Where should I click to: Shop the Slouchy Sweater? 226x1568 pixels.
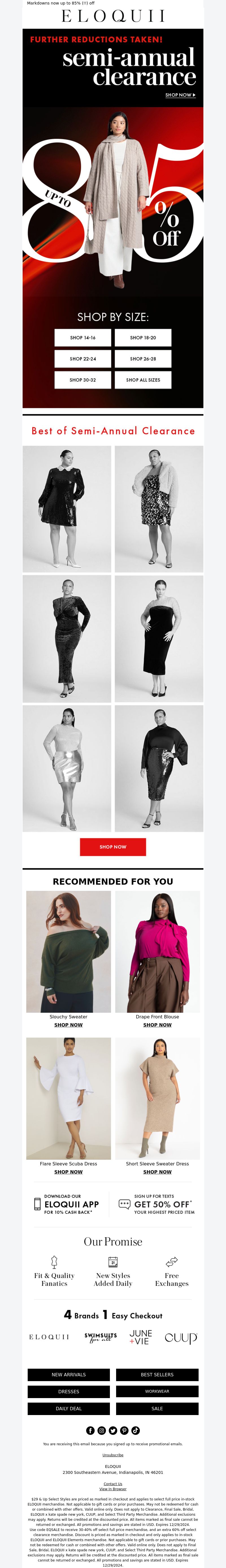[x=69, y=1025]
